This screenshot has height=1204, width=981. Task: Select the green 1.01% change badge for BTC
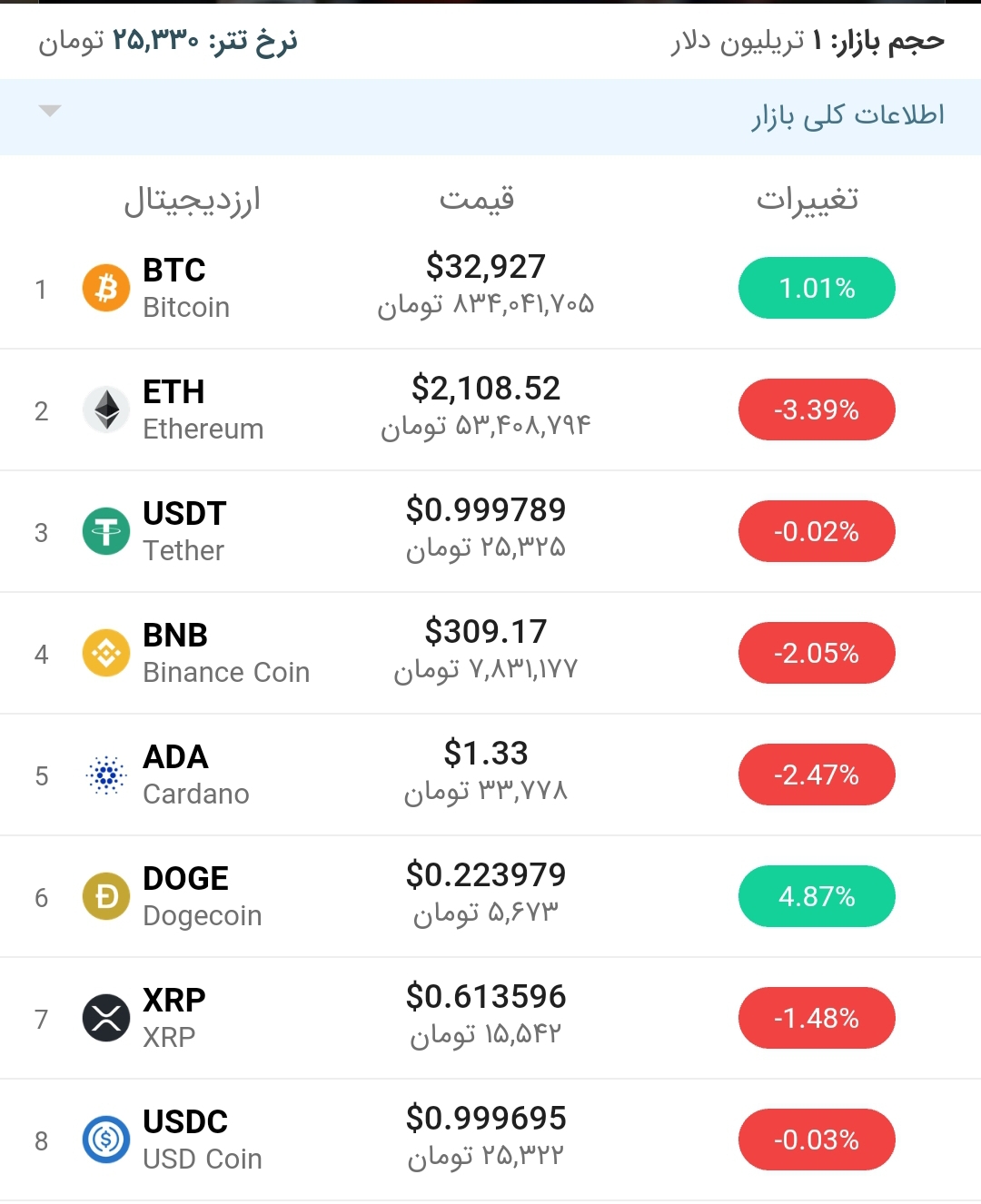[816, 288]
